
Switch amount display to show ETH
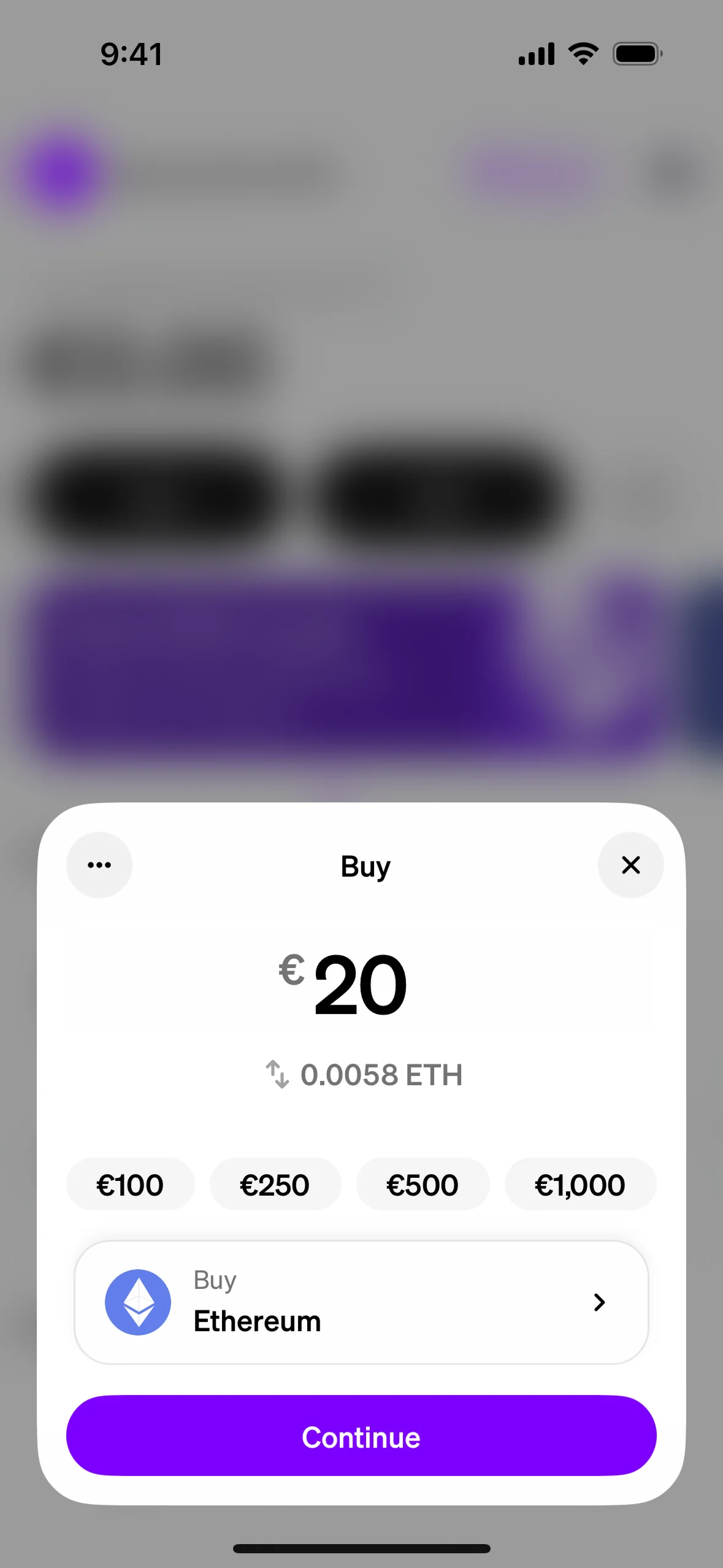pyautogui.click(x=364, y=1074)
